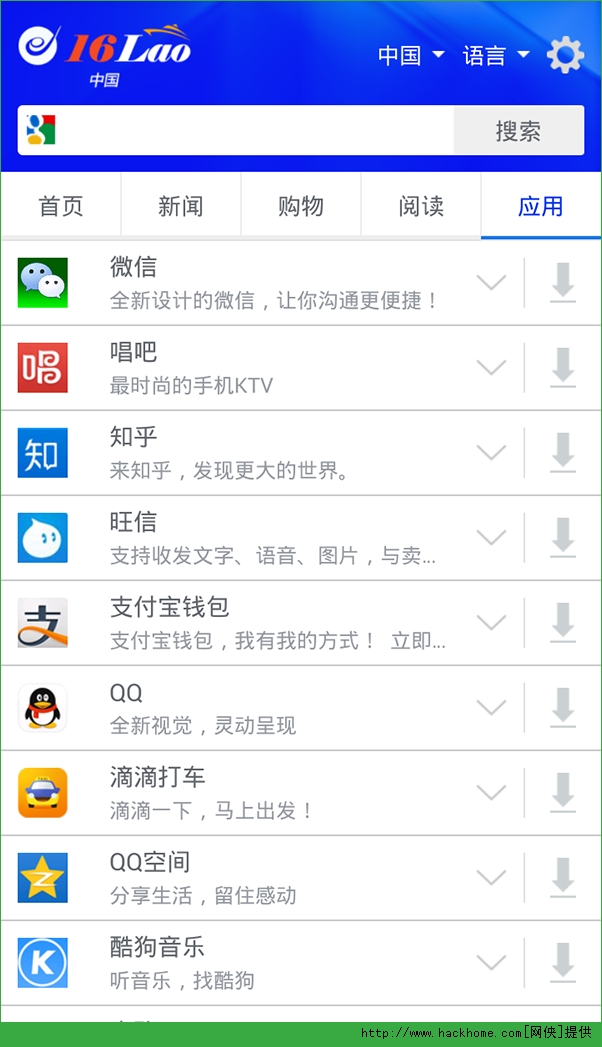Download 支付宝钱包
Image resolution: width=602 pixels, height=1047 pixels.
pyautogui.click(x=563, y=622)
